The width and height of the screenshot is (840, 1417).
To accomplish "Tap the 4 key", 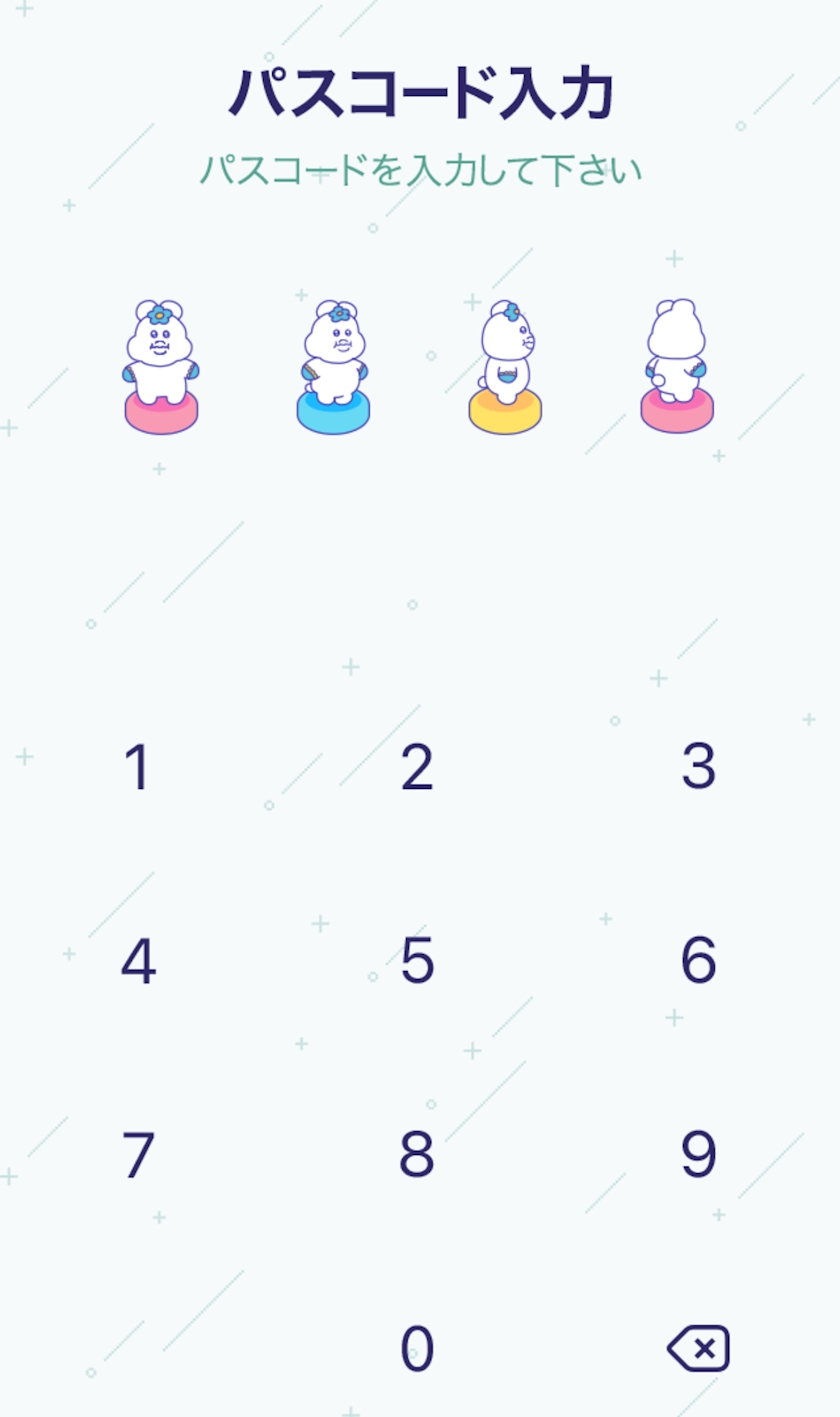I will (138, 961).
